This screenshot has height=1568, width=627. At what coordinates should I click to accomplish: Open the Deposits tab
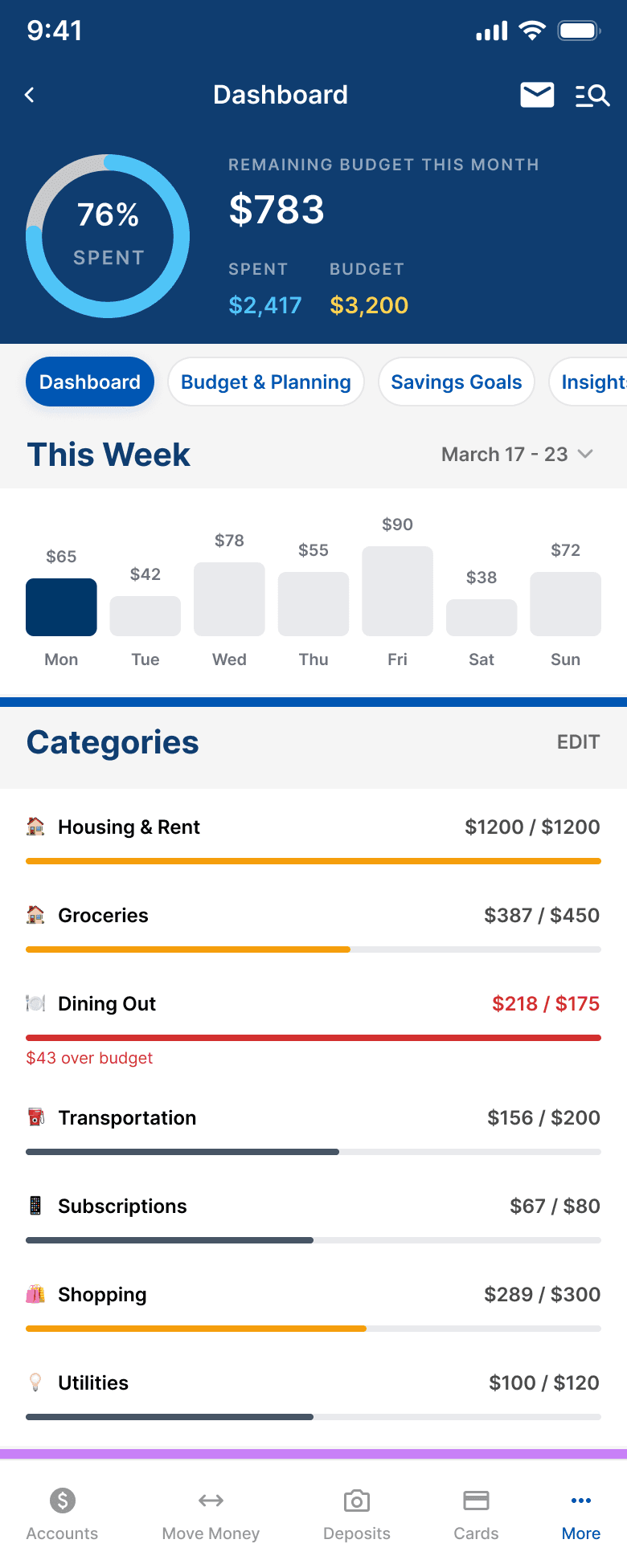click(x=356, y=1513)
